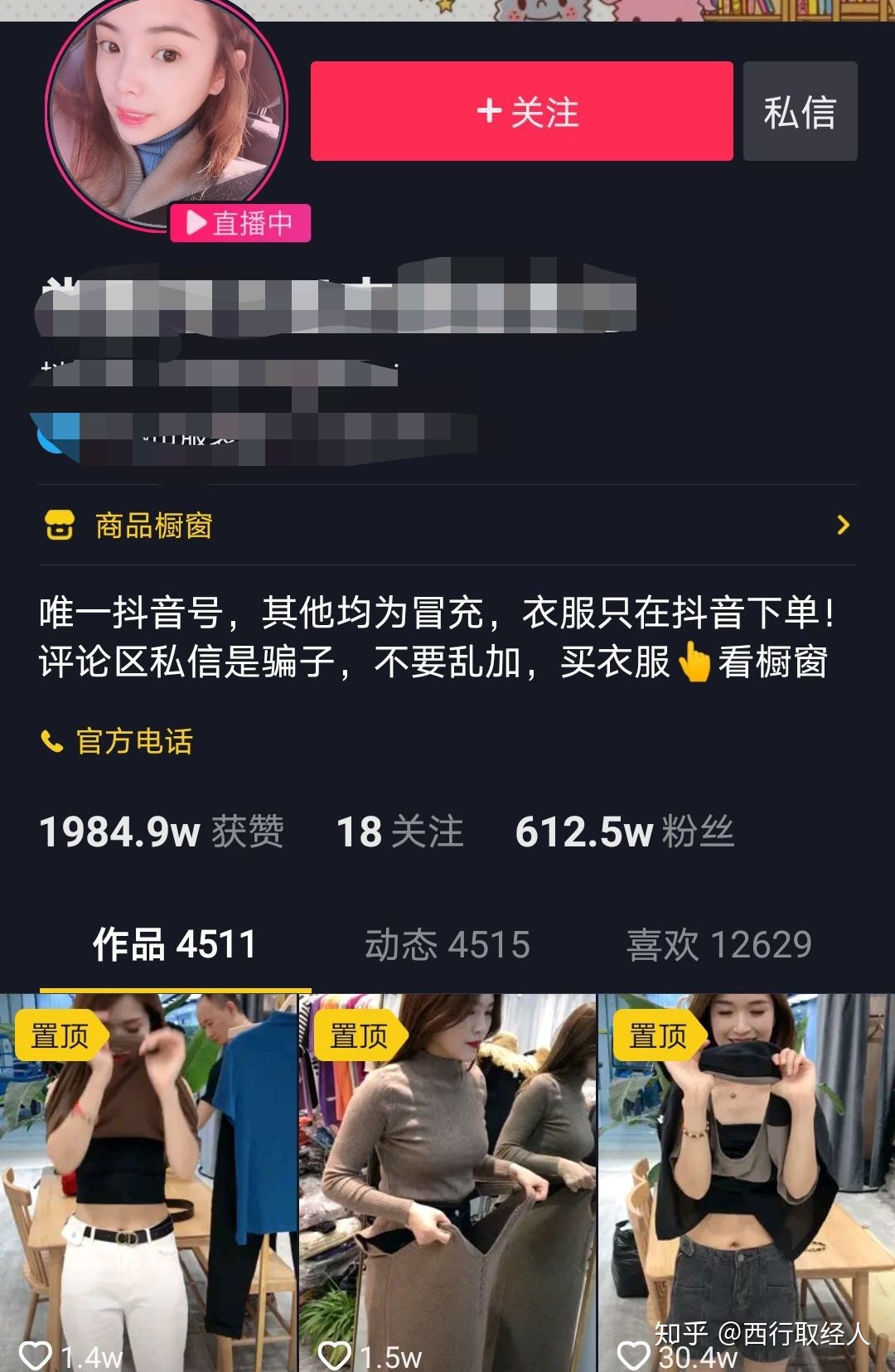Send a private message via 私信
The width and height of the screenshot is (895, 1372).
(800, 111)
